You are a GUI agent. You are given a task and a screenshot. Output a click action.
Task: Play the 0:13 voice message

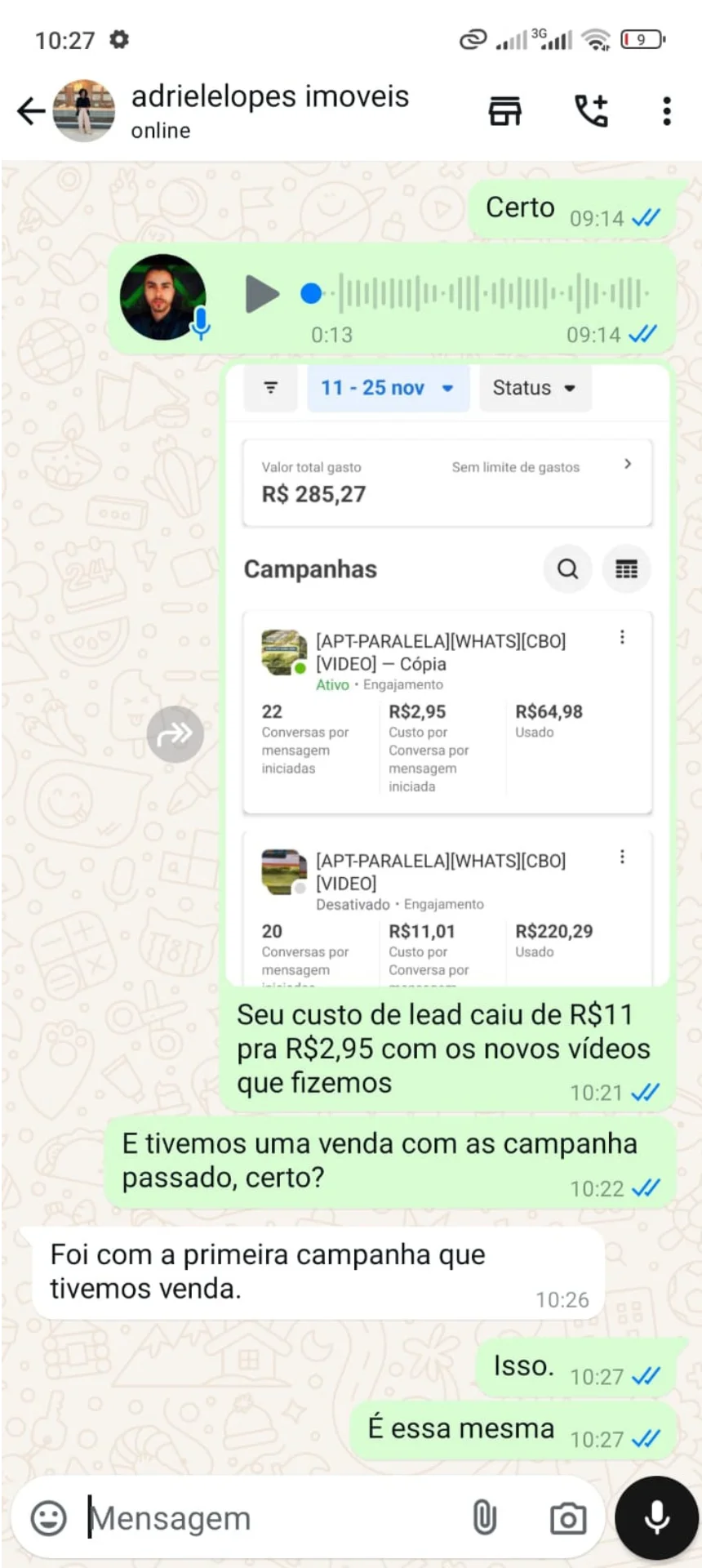click(261, 294)
